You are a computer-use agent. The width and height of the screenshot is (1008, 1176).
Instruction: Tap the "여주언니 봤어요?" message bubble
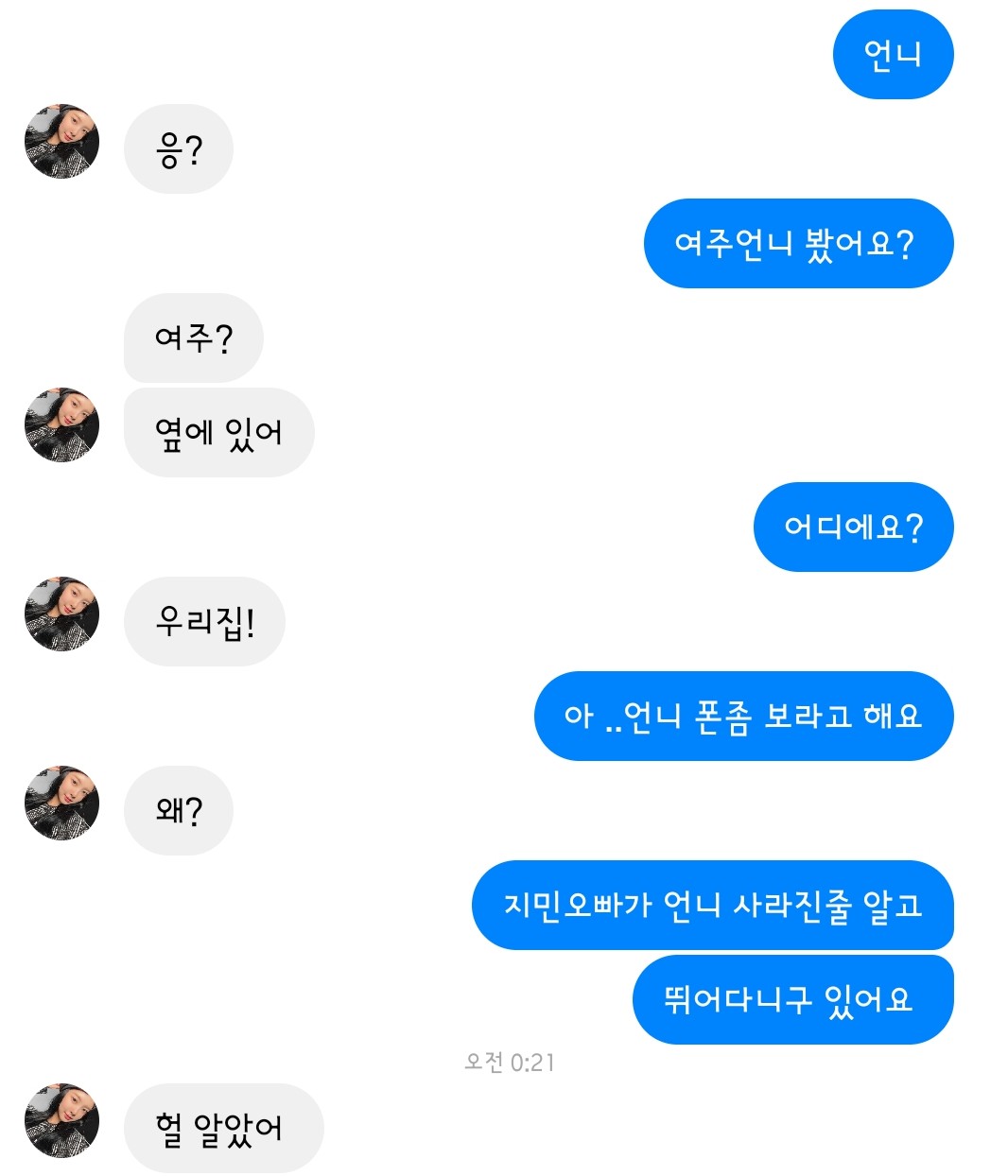[797, 244]
